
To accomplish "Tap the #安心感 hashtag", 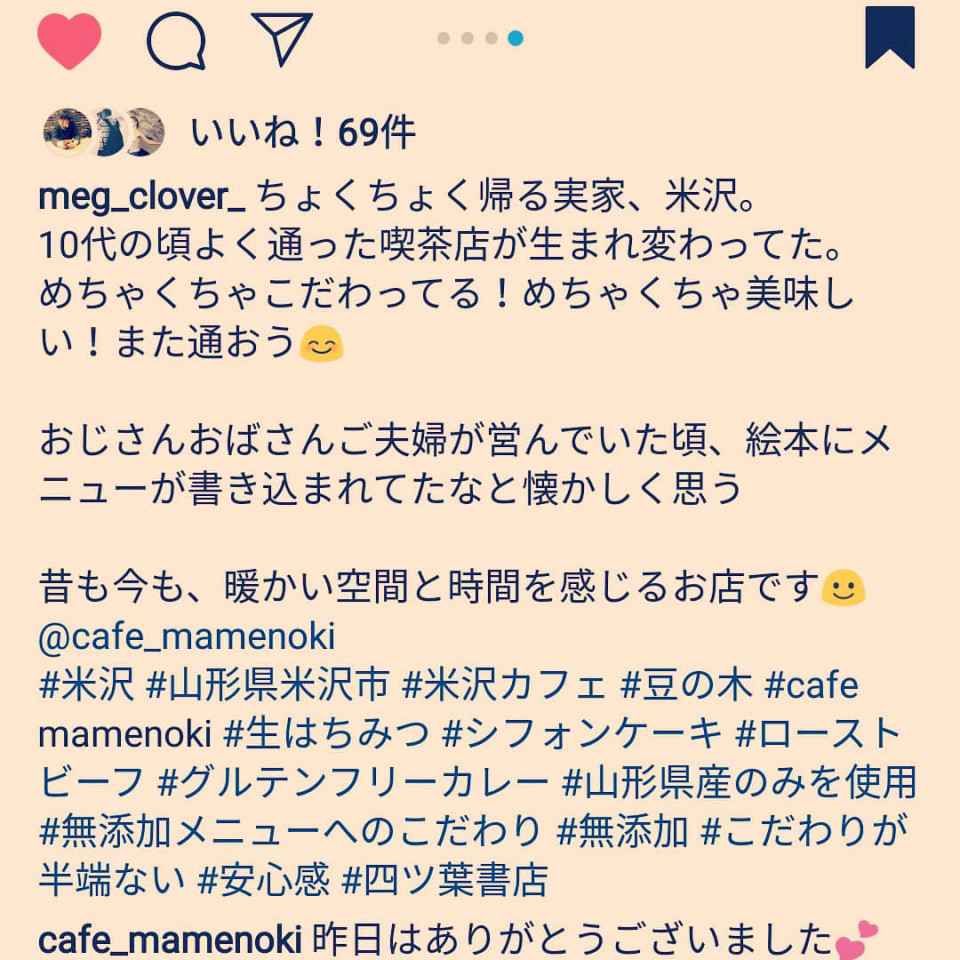I will tap(263, 878).
